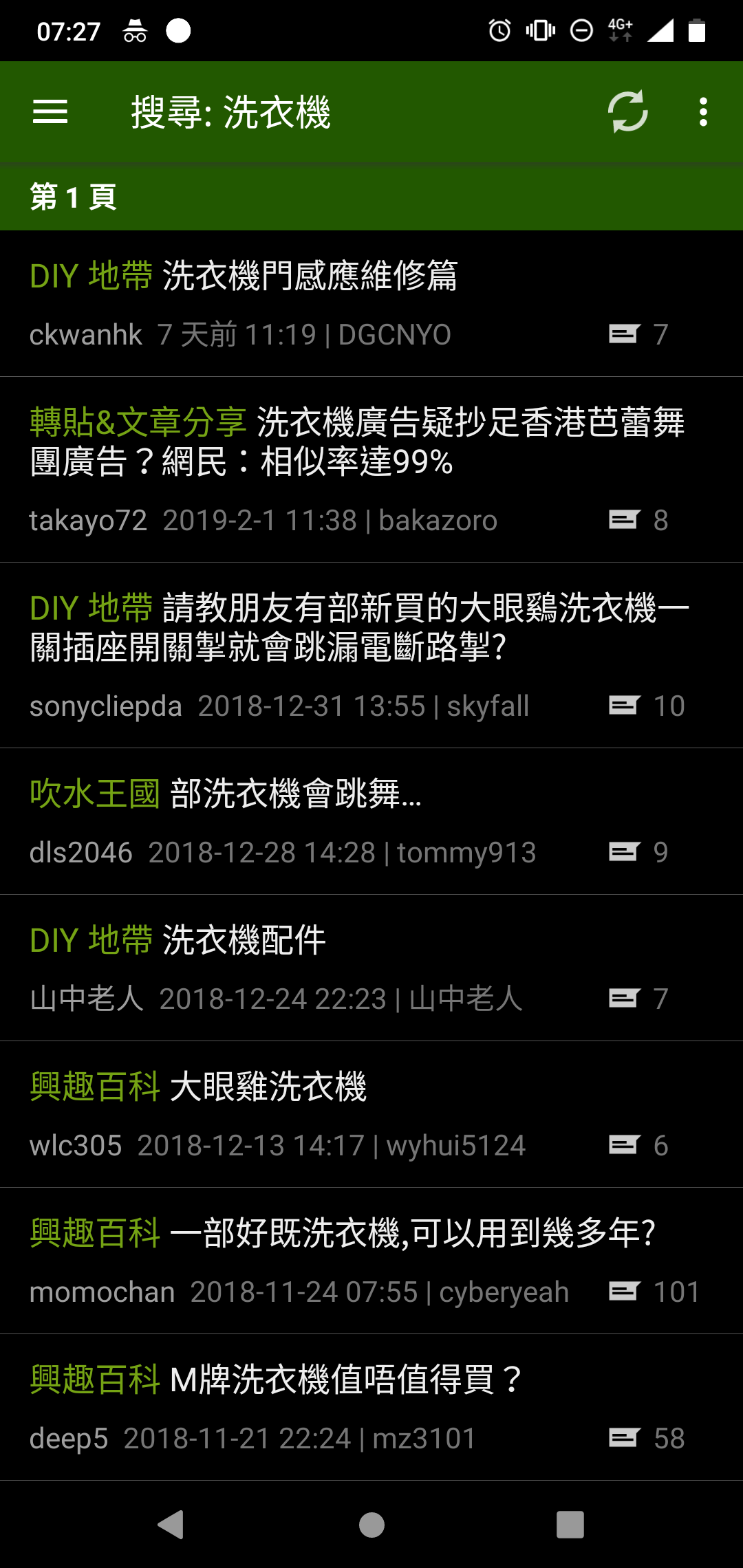Go back using the system back button

tap(171, 1525)
